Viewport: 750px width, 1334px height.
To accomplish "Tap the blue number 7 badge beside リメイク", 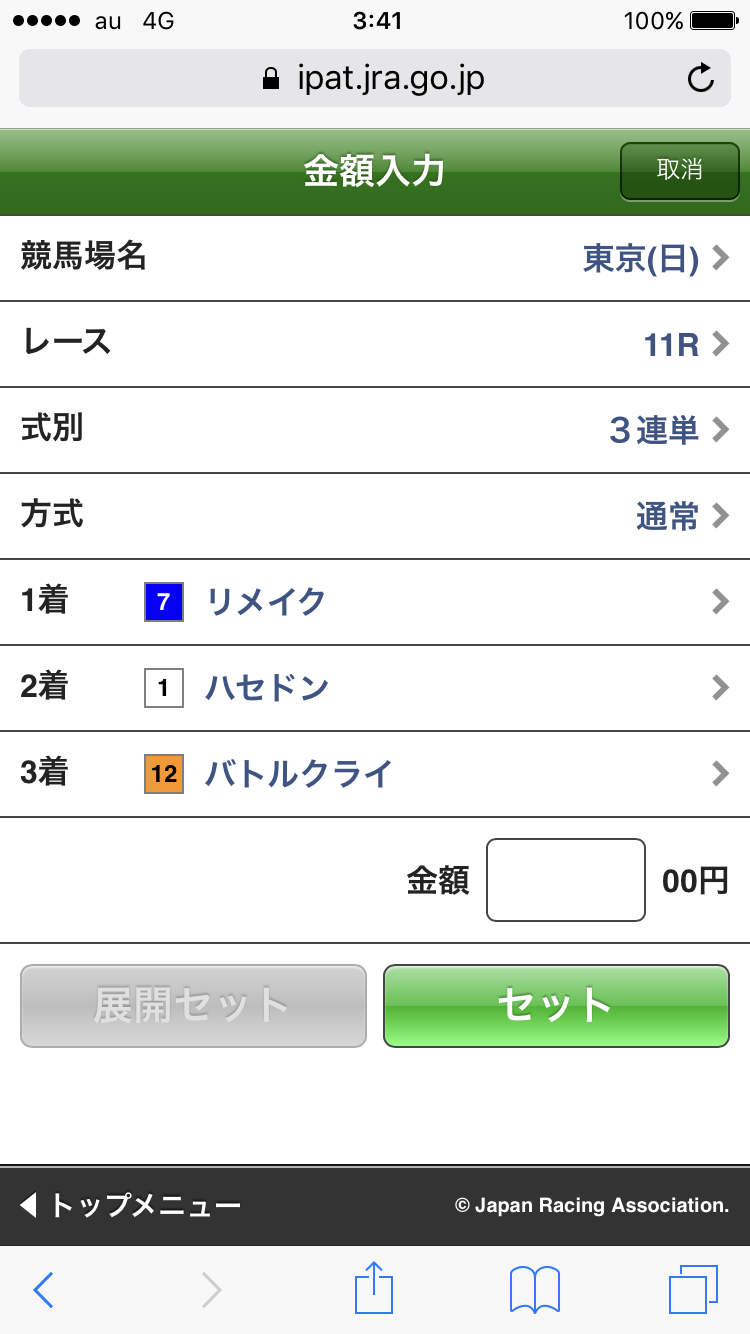I will [x=163, y=602].
